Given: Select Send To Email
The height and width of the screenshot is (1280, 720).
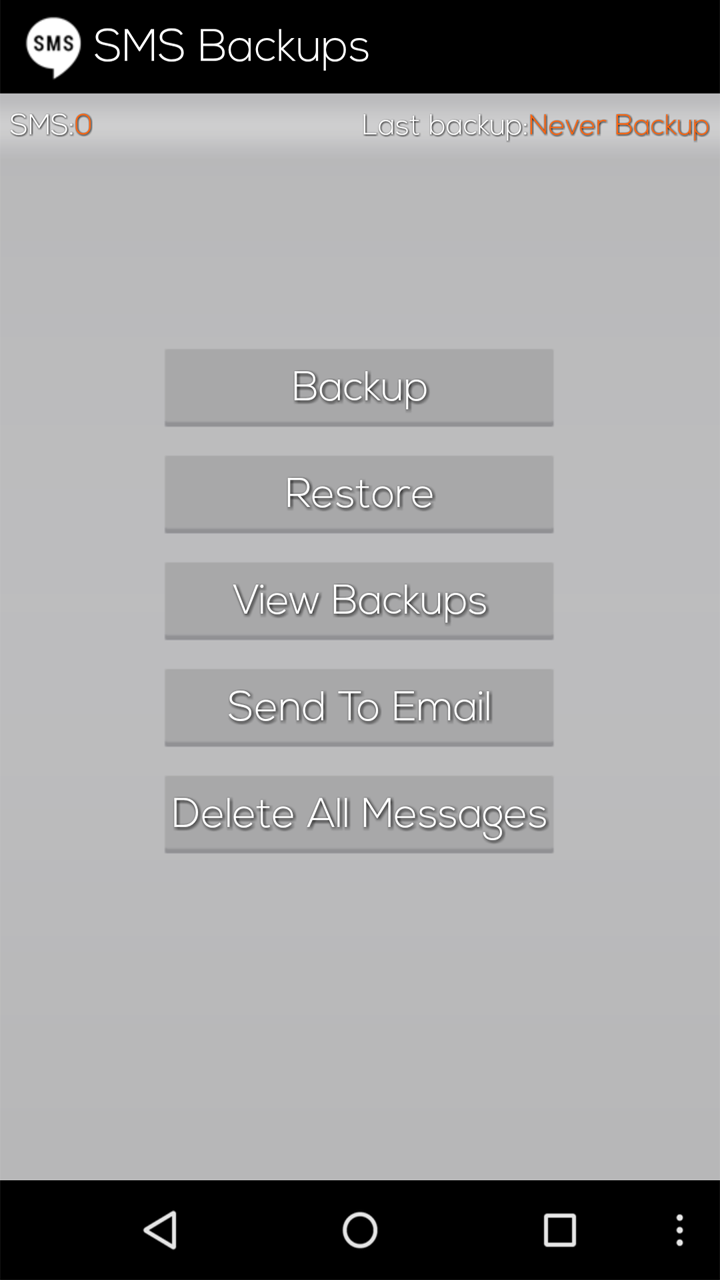Looking at the screenshot, I should coord(359,707).
